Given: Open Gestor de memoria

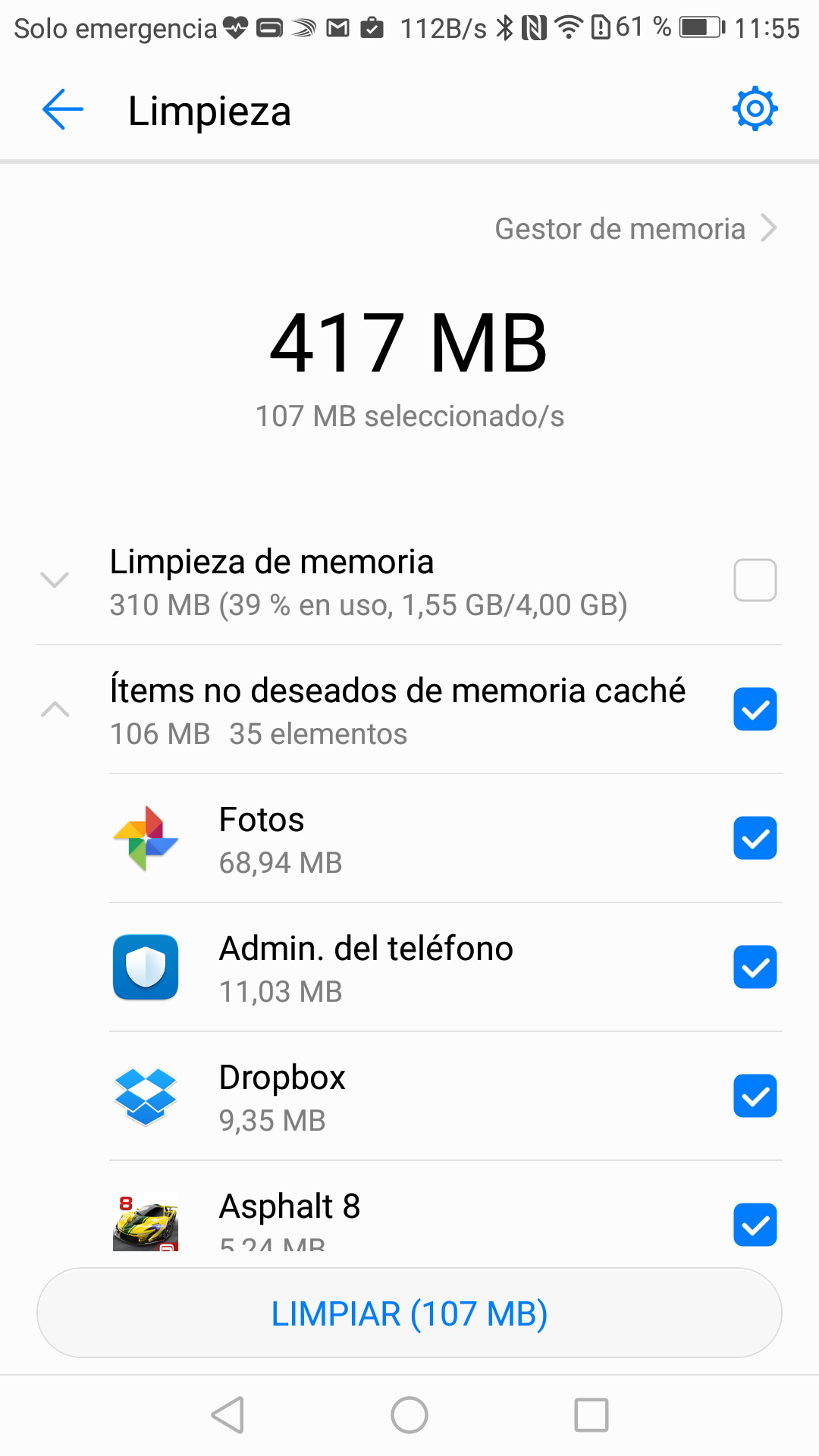Looking at the screenshot, I should point(635,228).
